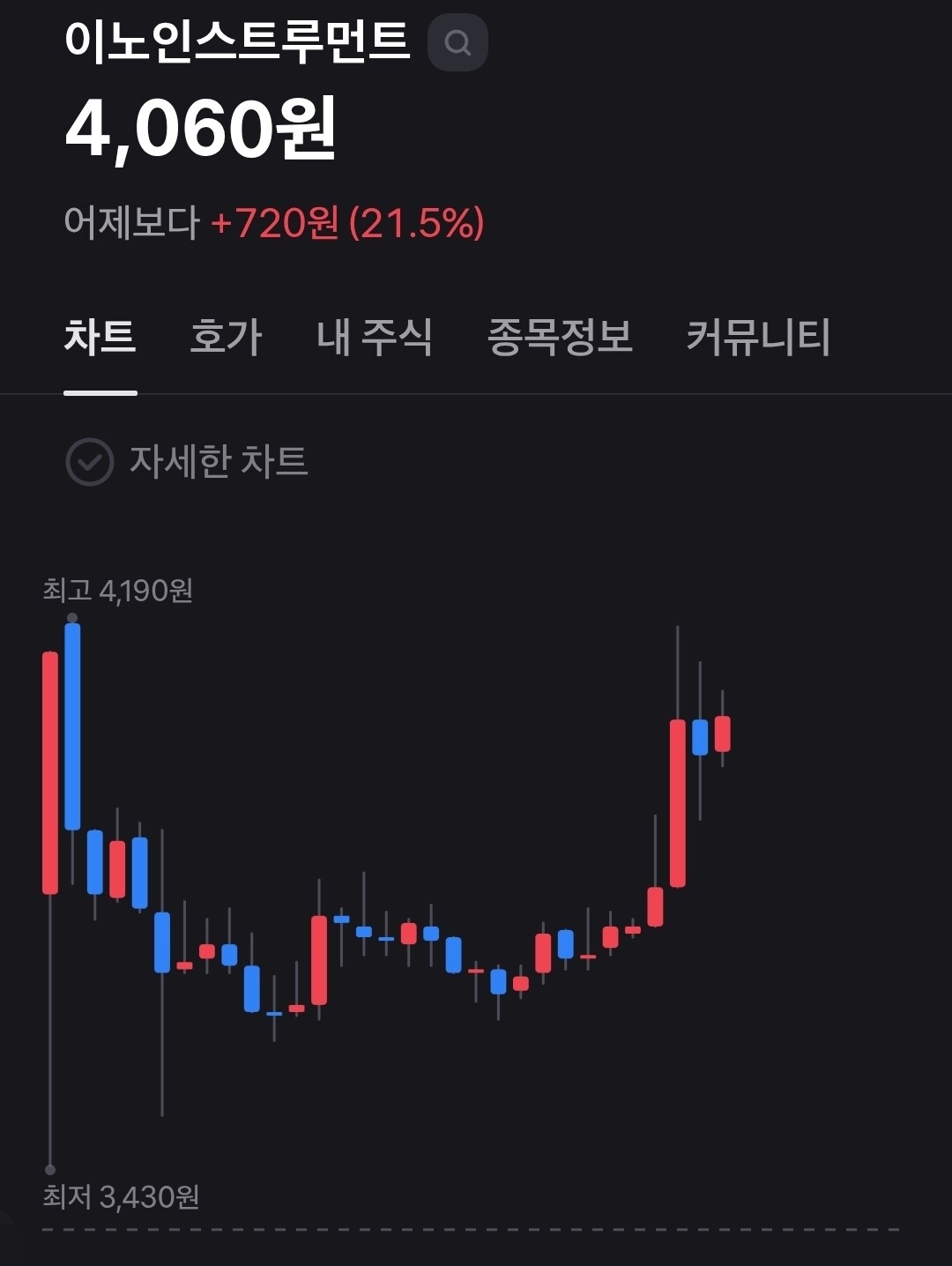Select the 차트 tab

pos(100,337)
